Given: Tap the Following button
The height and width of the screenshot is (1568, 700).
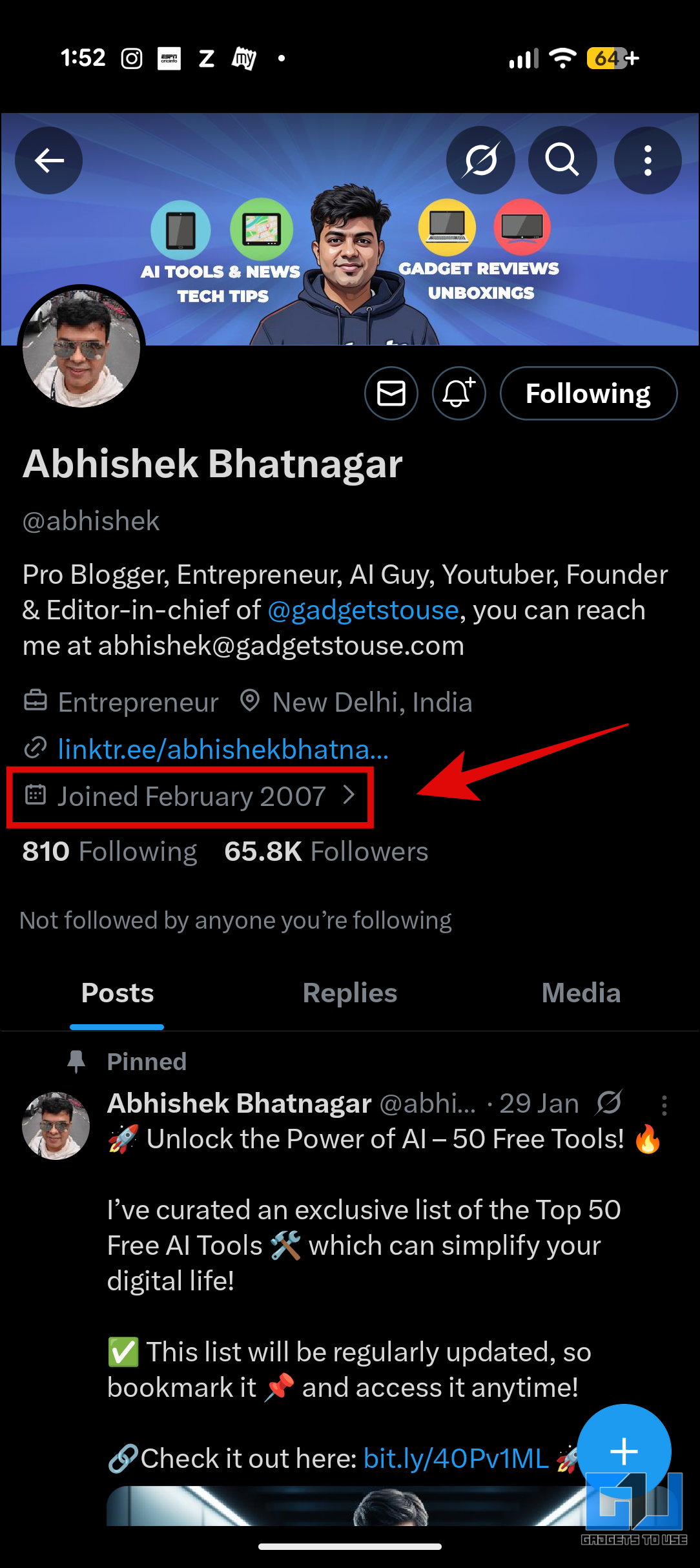Looking at the screenshot, I should point(588,393).
